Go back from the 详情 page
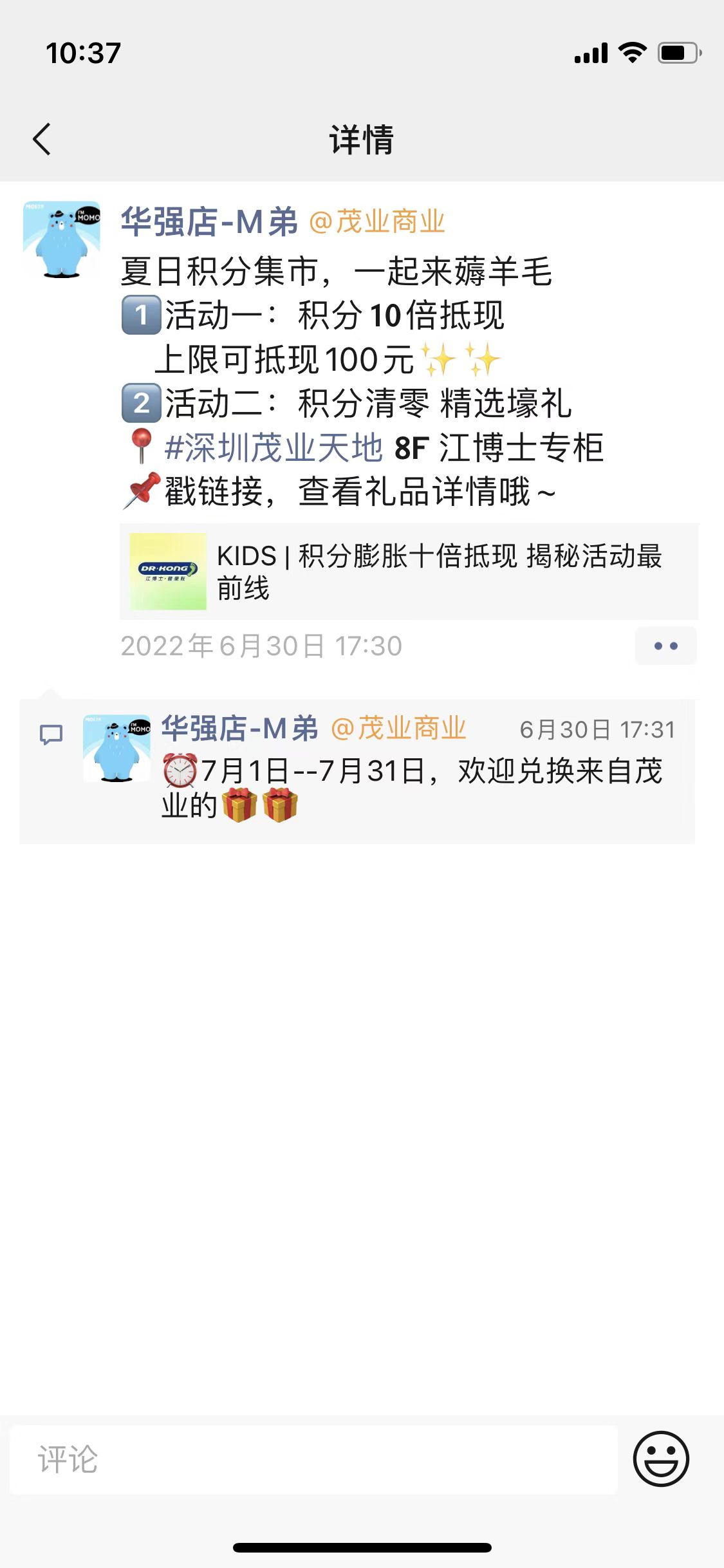Viewport: 724px width, 1568px height. pos(42,139)
